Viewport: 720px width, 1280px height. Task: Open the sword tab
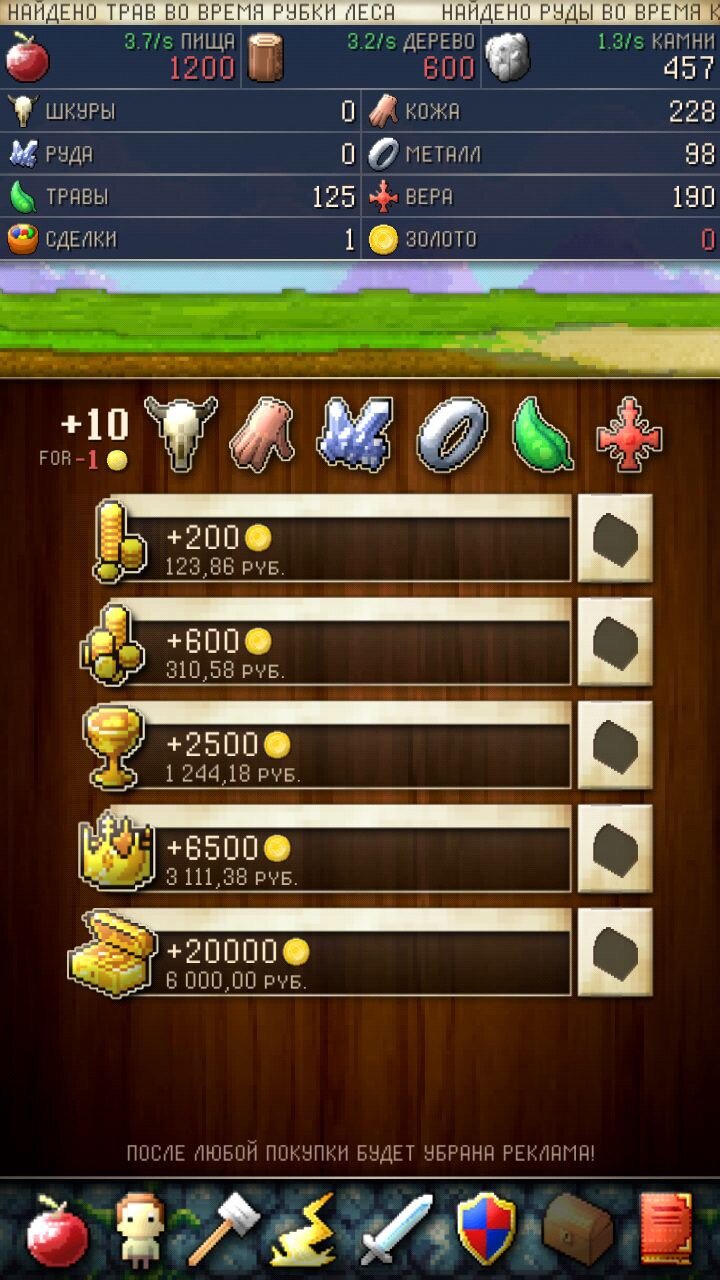396,1230
